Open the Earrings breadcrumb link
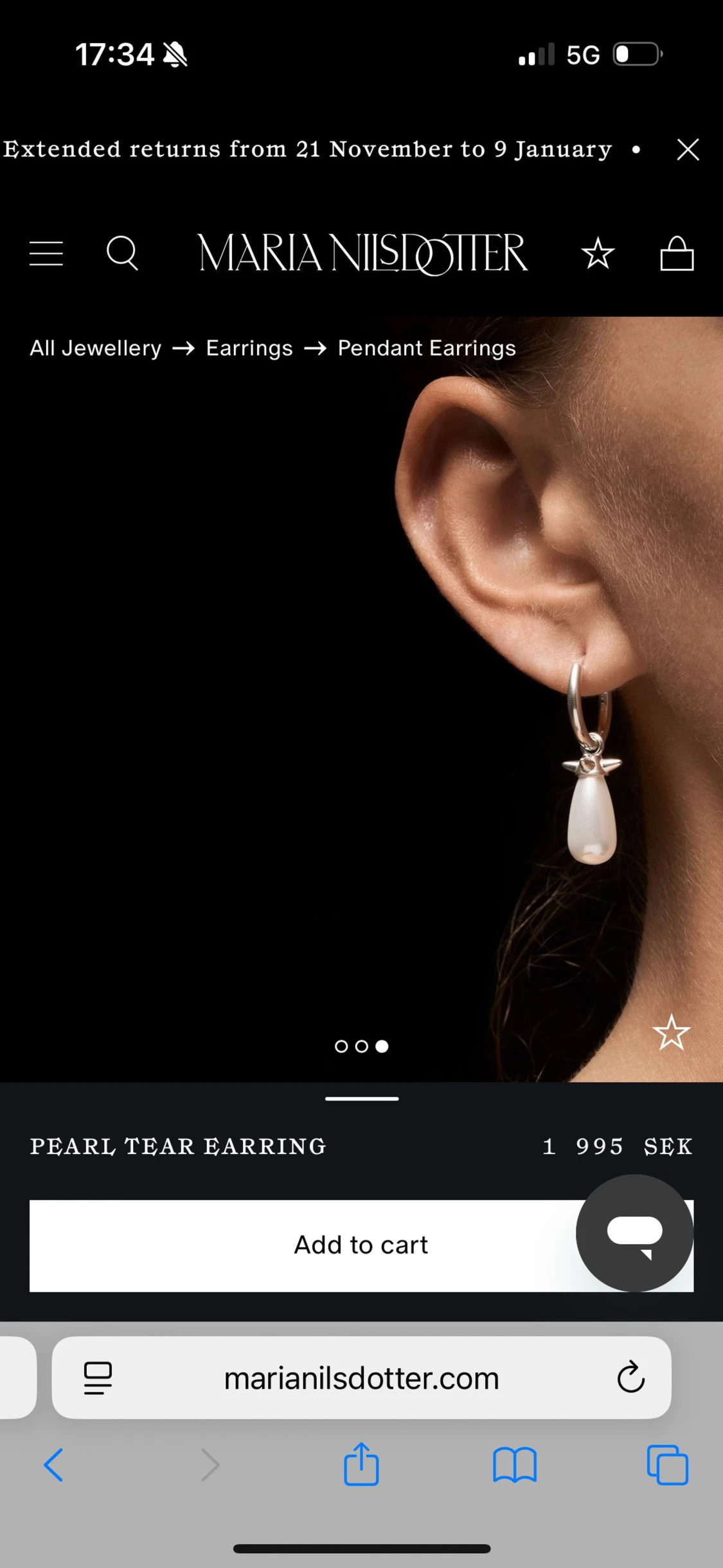Screen dimensions: 723x1568 click(x=249, y=348)
